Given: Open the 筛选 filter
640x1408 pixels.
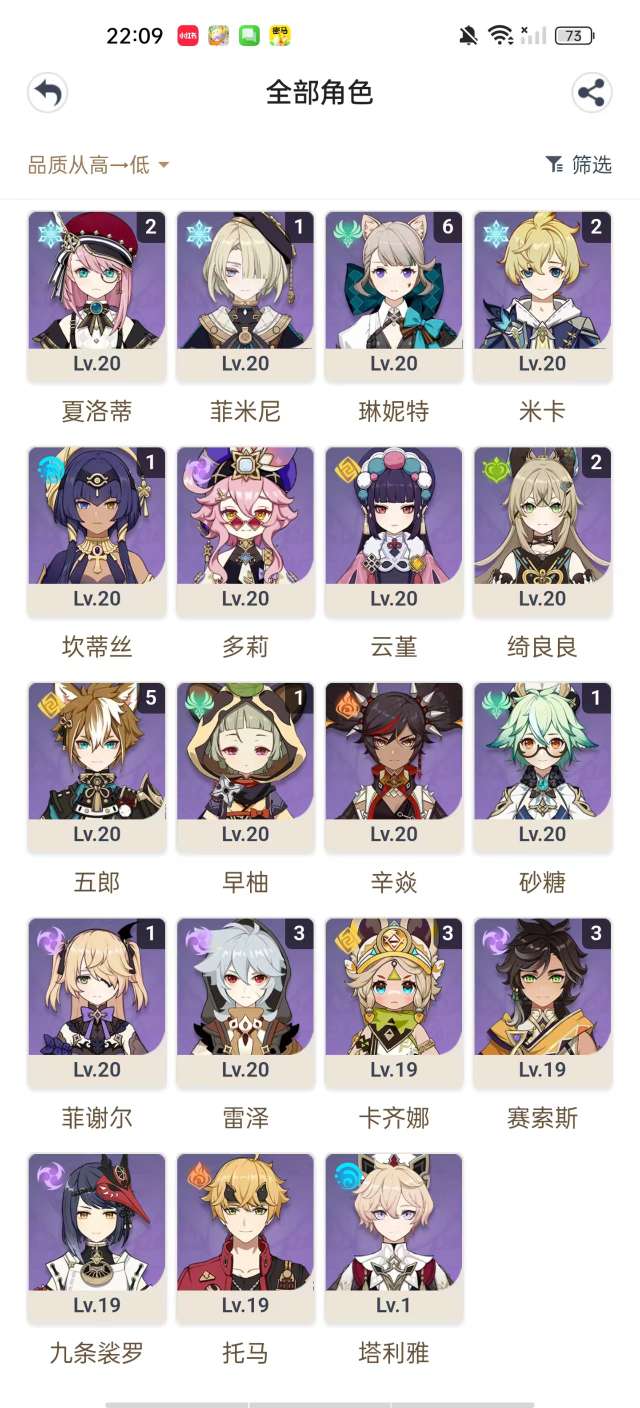Looking at the screenshot, I should point(578,165).
